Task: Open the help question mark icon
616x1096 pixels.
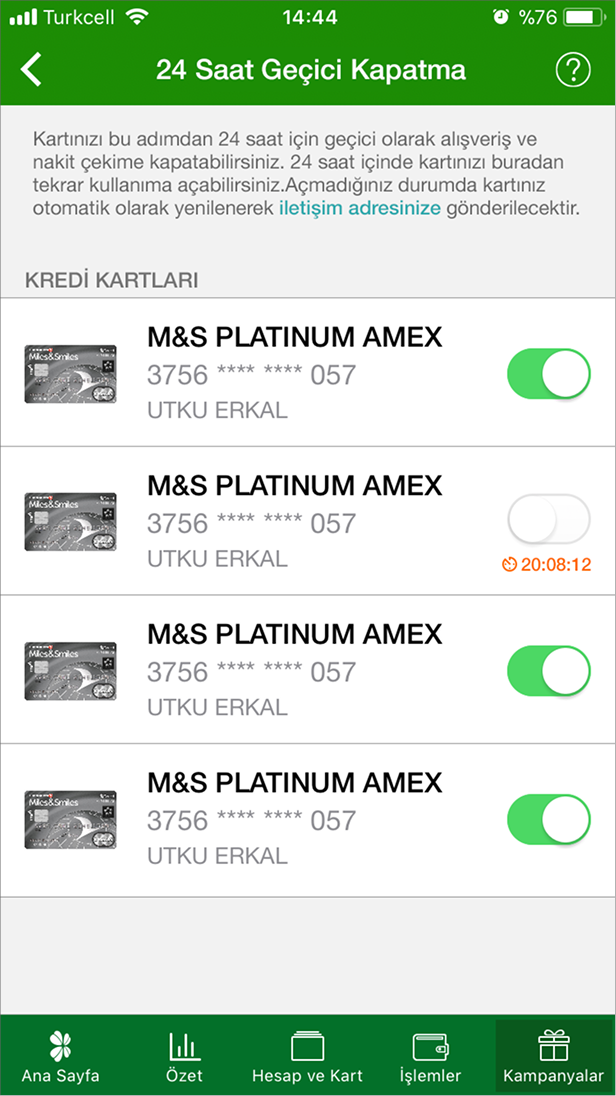Action: [x=572, y=70]
